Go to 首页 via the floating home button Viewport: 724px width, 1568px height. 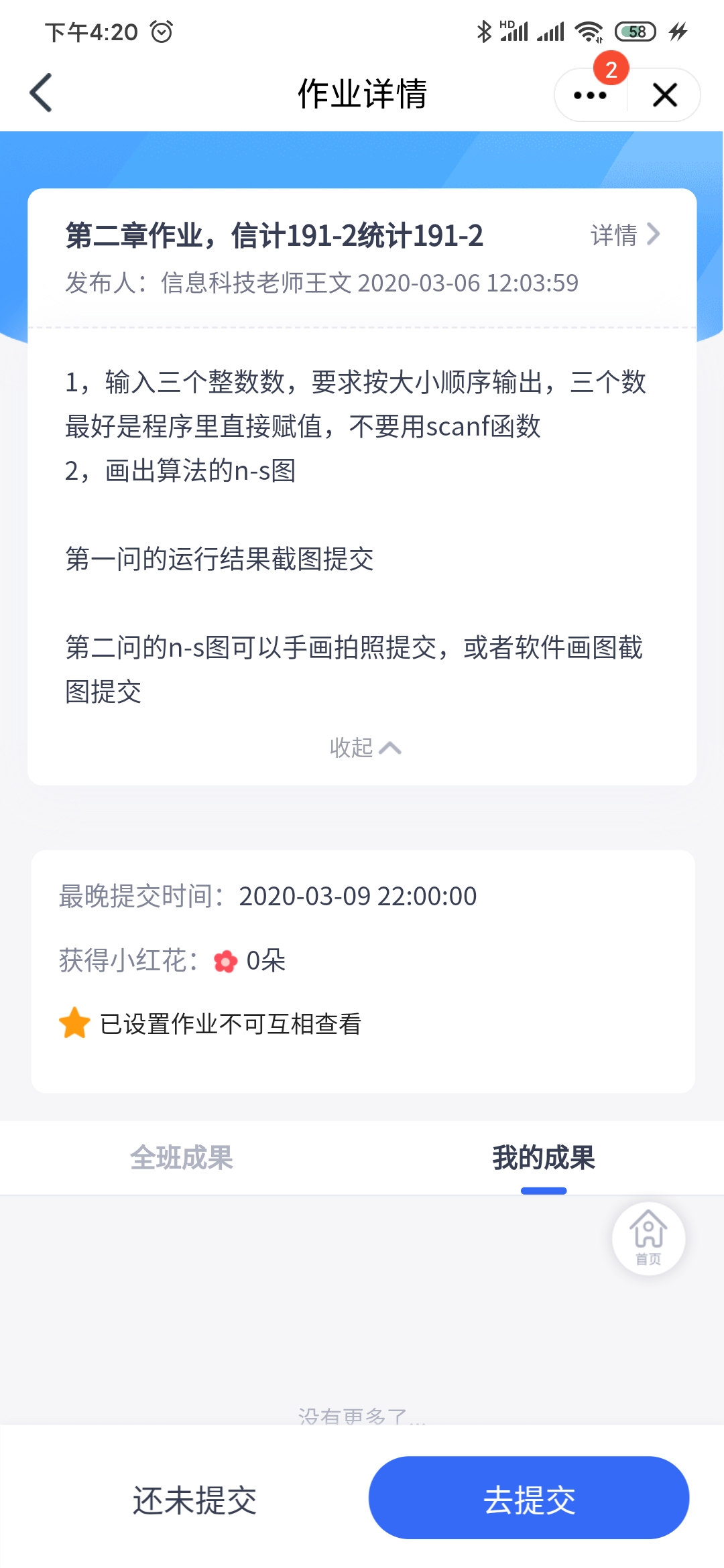(648, 1238)
